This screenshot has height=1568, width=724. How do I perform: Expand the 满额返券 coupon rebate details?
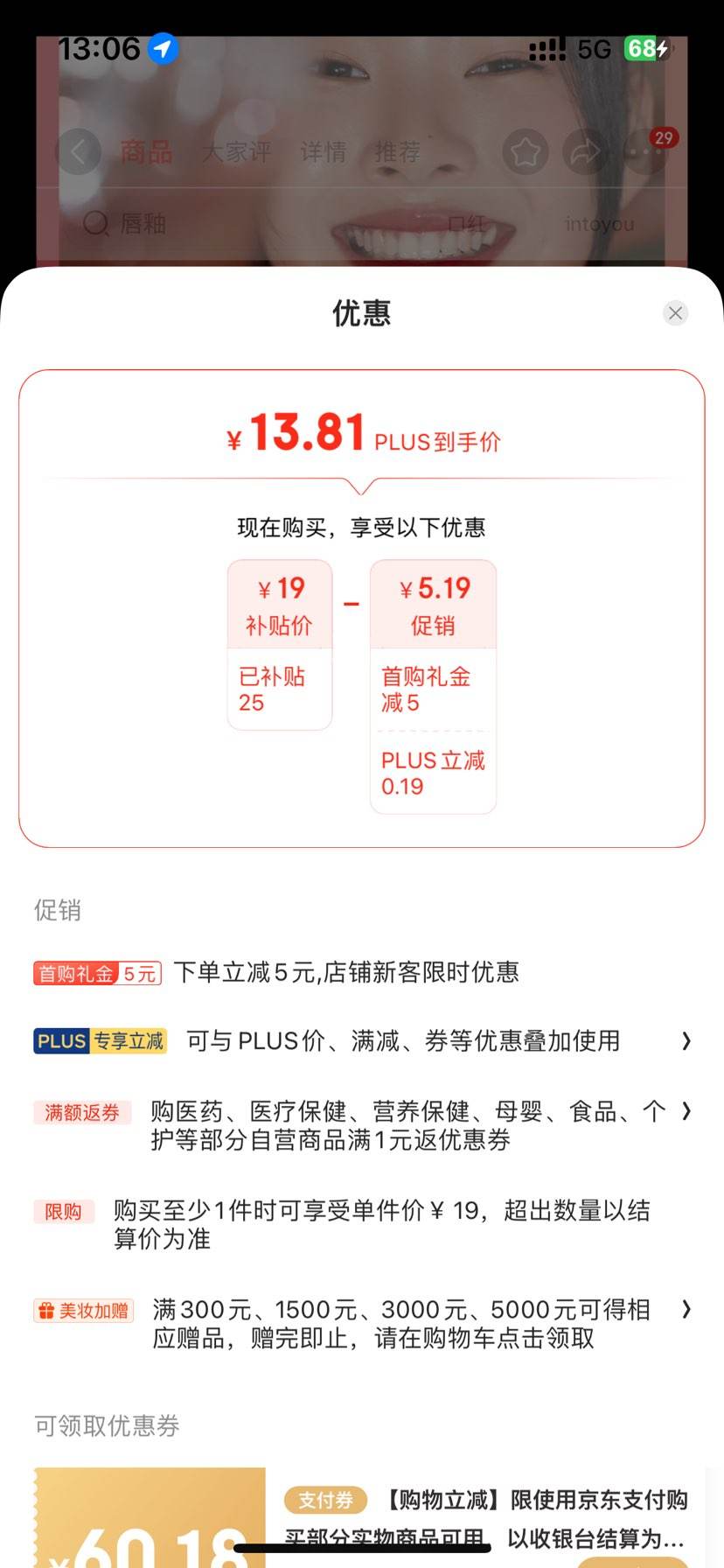tap(362, 1125)
